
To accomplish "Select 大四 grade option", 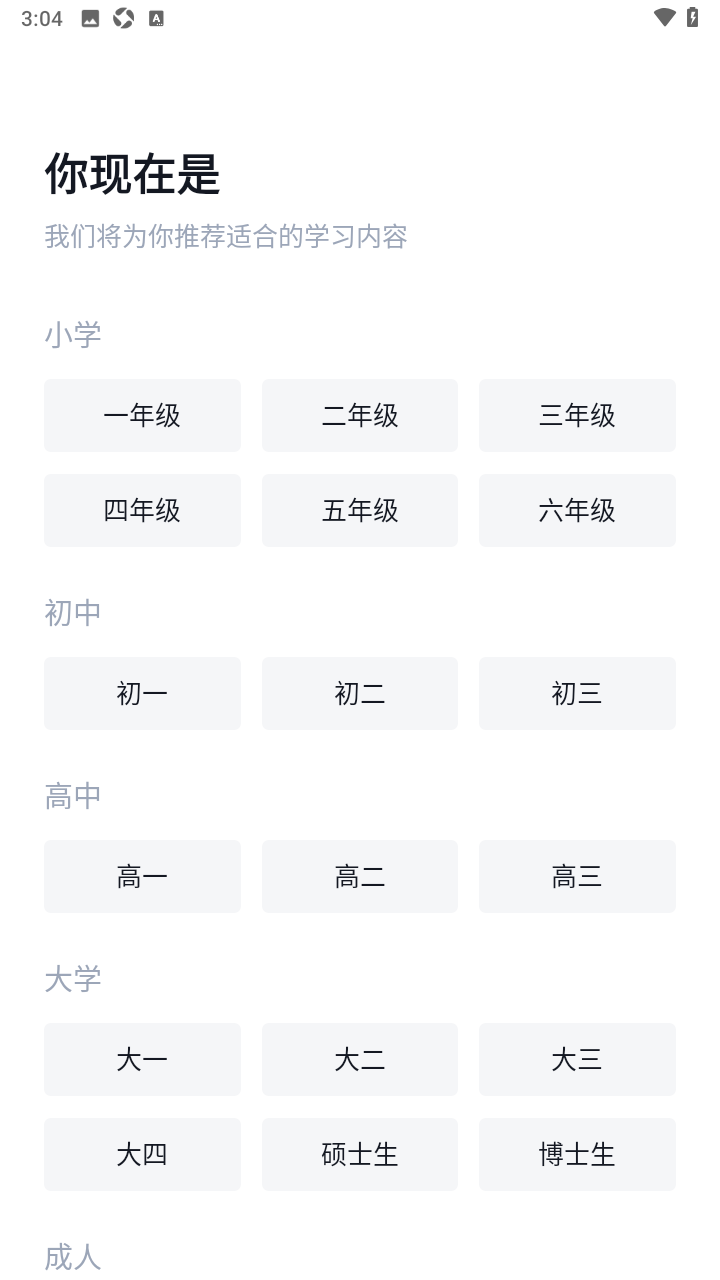I will (x=142, y=1154).
